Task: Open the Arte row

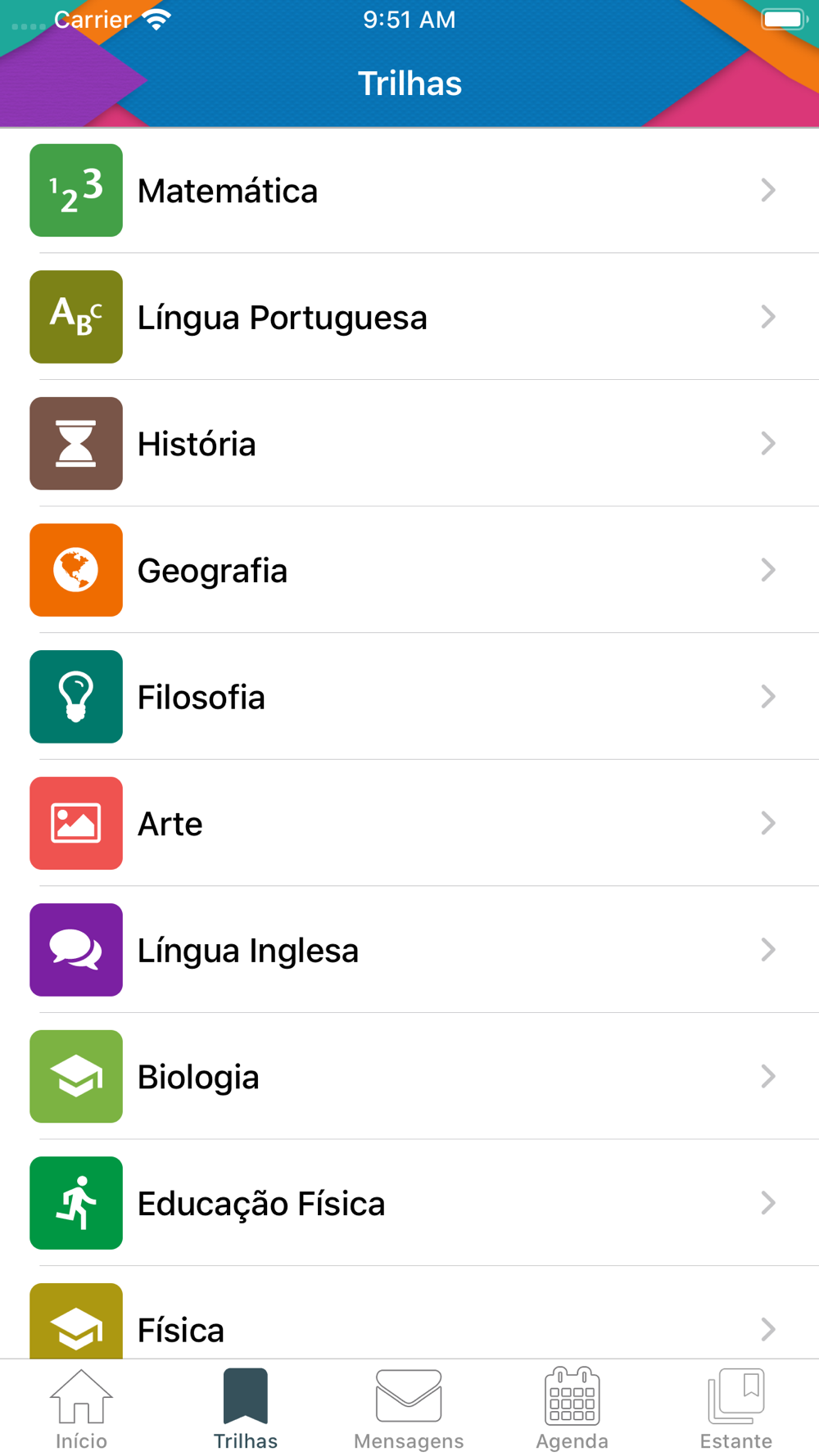Action: pos(409,823)
